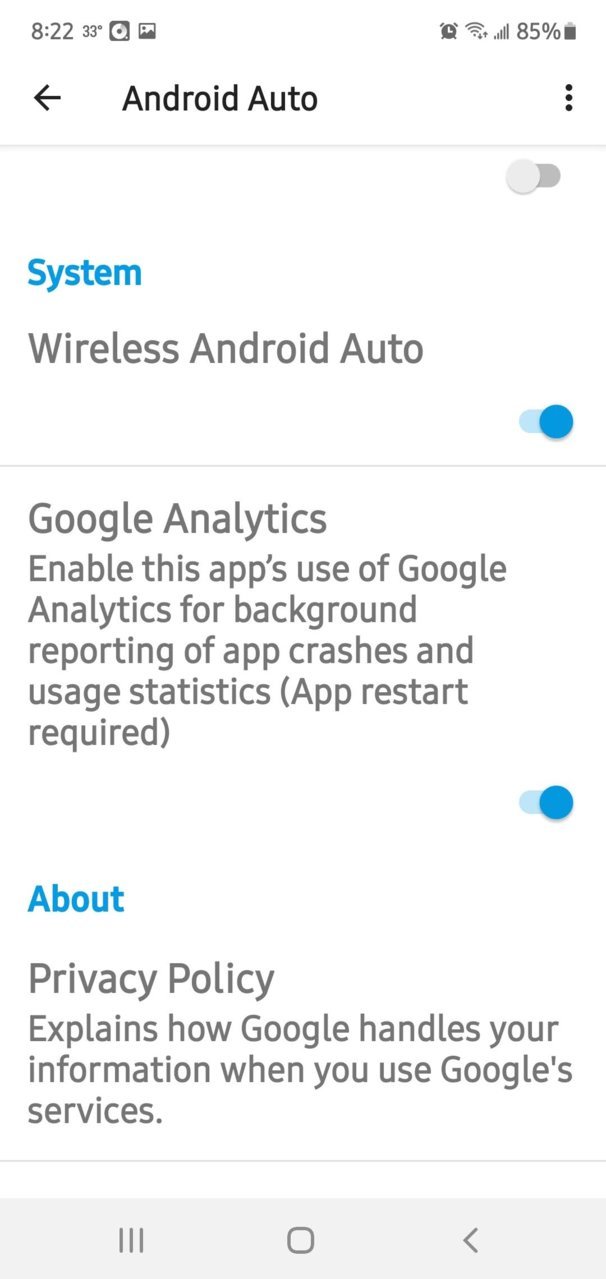Disable Wireless Android Auto
The width and height of the screenshot is (606, 1279).
[x=546, y=422]
